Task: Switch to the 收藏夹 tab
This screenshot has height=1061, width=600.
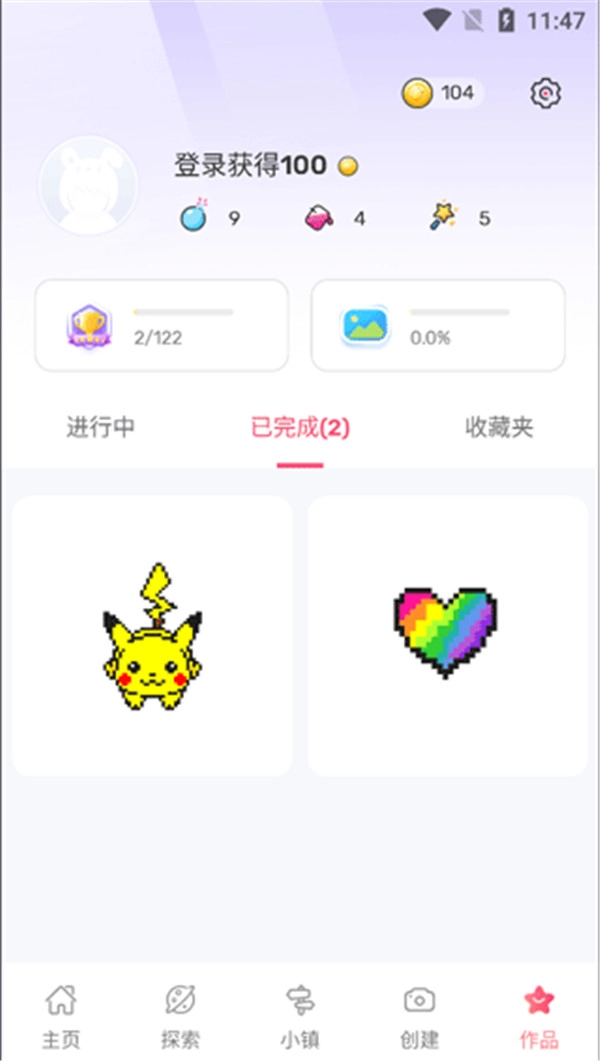Action: tap(499, 428)
